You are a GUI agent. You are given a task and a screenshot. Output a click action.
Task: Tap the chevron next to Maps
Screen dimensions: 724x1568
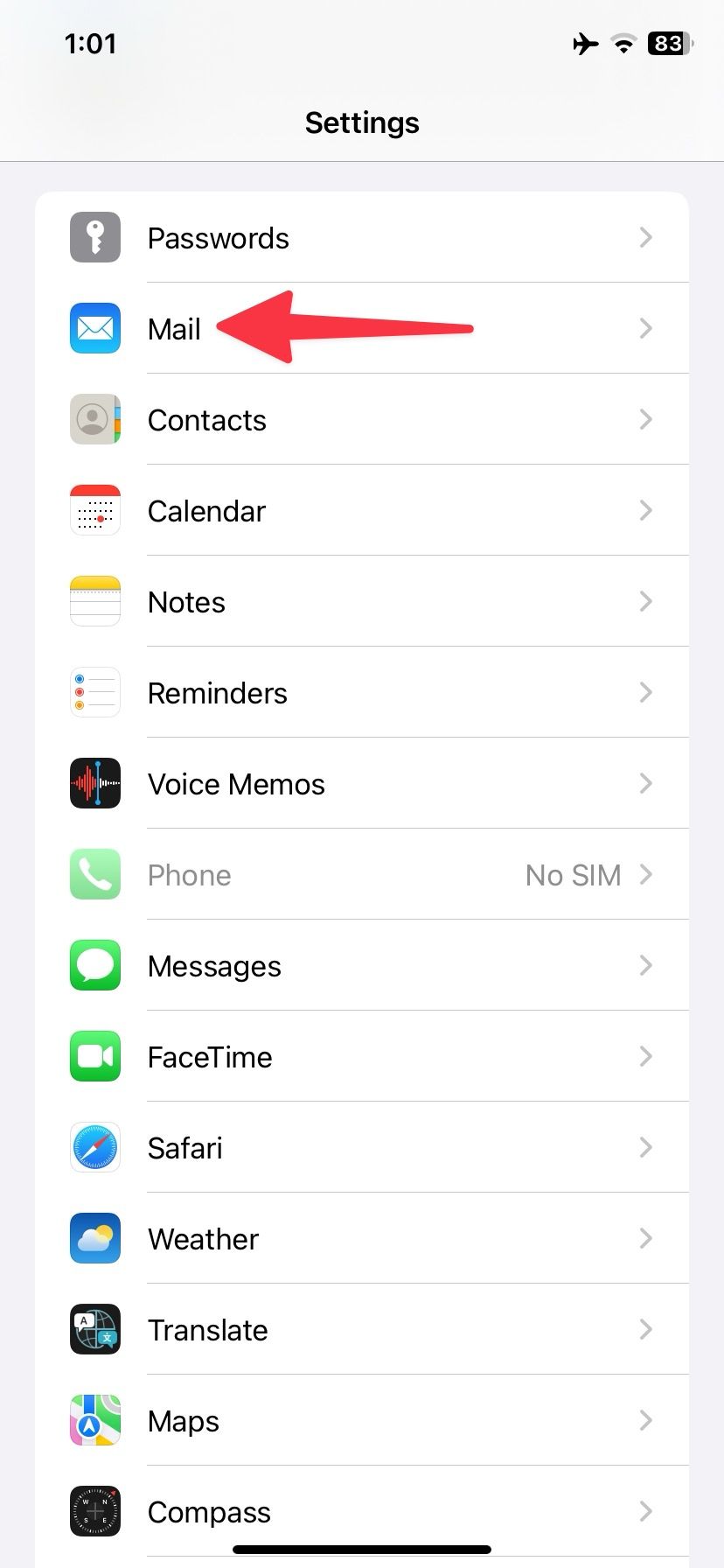point(645,1420)
